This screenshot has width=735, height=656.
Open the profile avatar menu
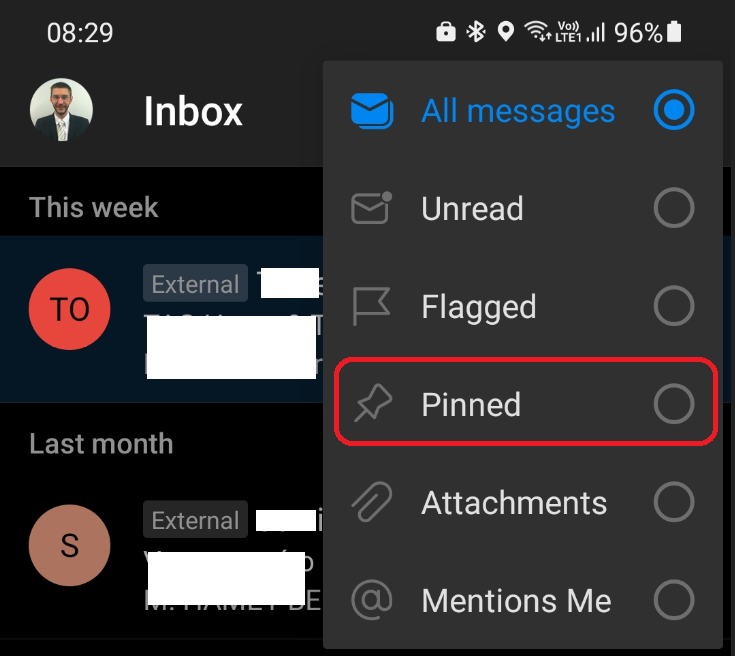[x=61, y=110]
